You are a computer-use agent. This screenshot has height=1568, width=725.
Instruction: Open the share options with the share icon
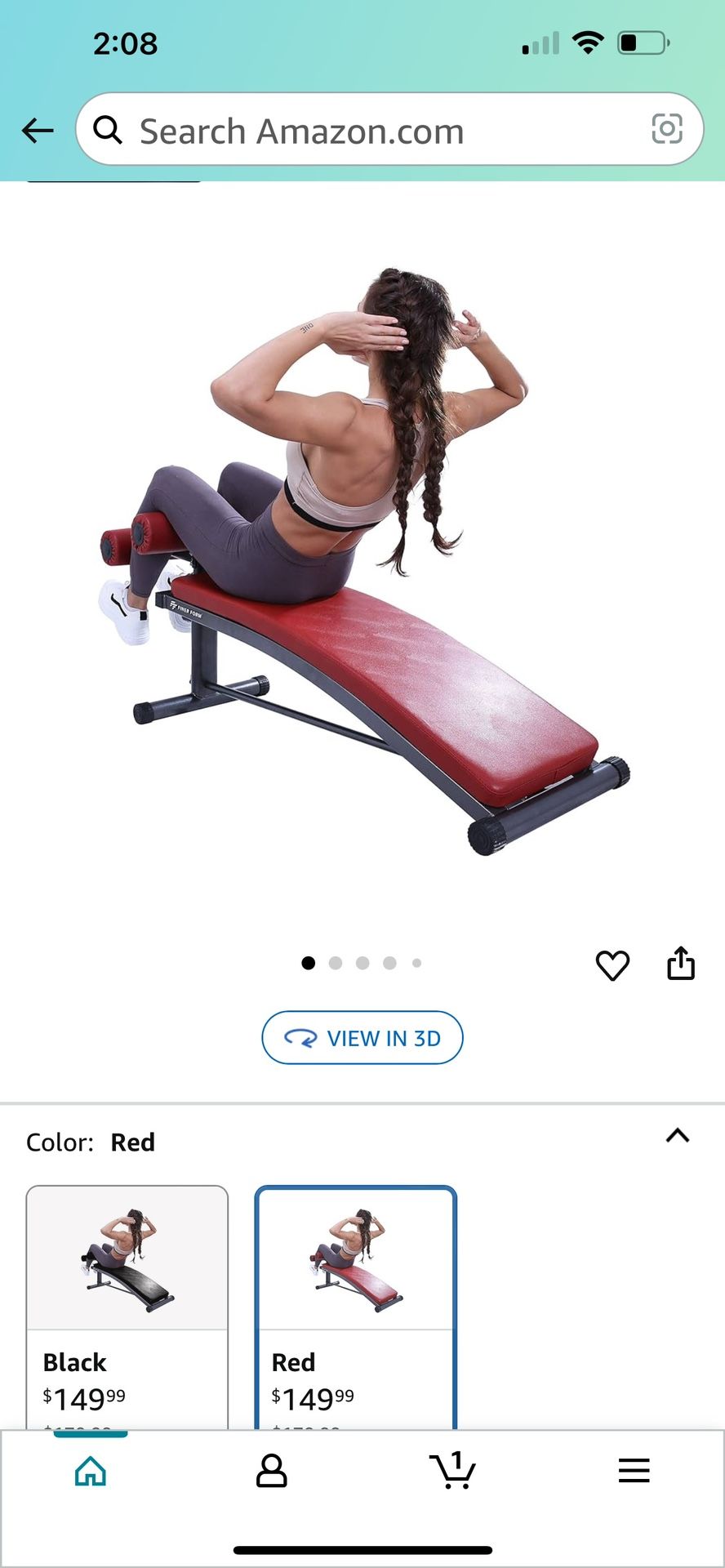click(x=682, y=964)
